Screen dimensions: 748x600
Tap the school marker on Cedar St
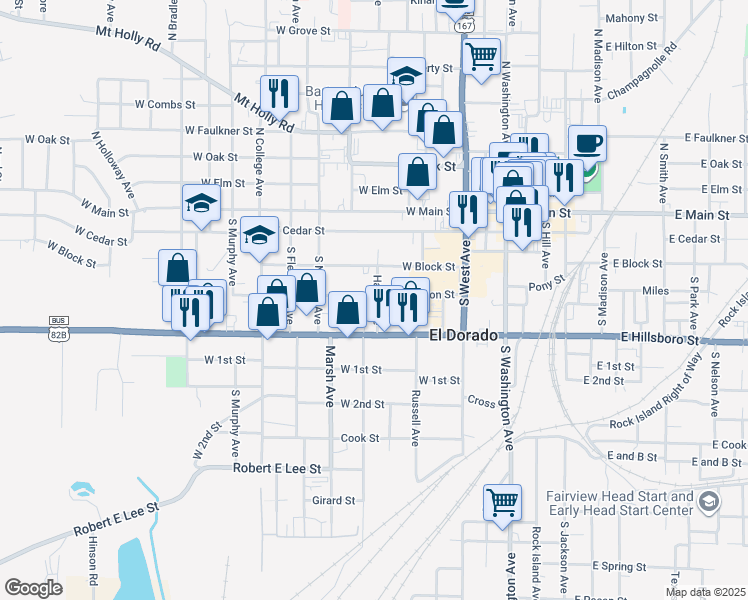tap(260, 236)
